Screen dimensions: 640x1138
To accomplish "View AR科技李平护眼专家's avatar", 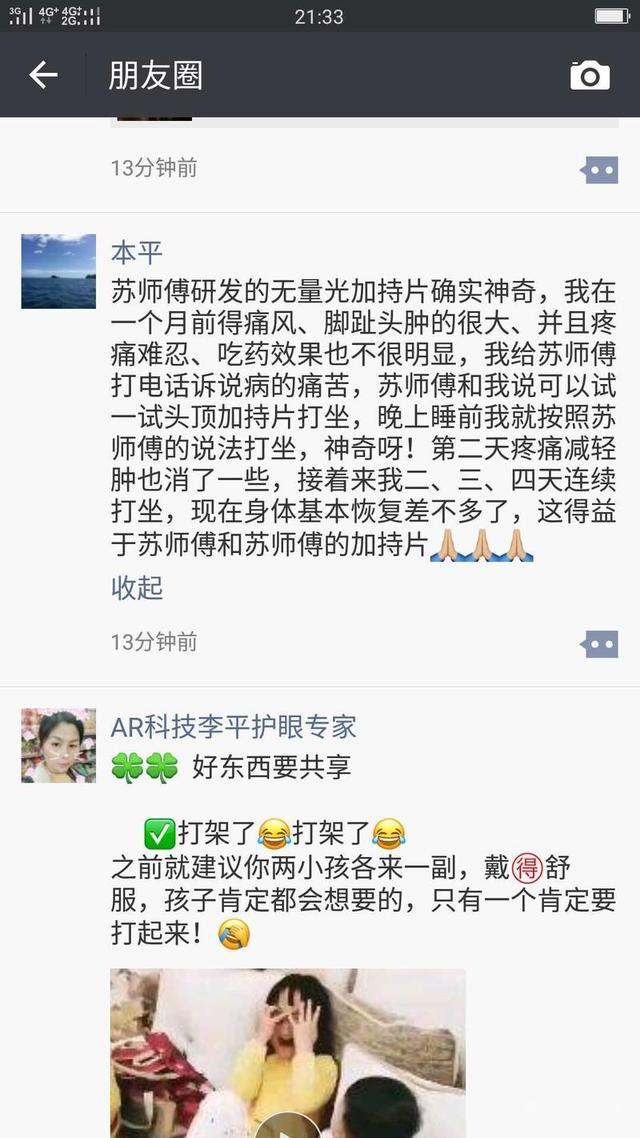I will (59, 745).
